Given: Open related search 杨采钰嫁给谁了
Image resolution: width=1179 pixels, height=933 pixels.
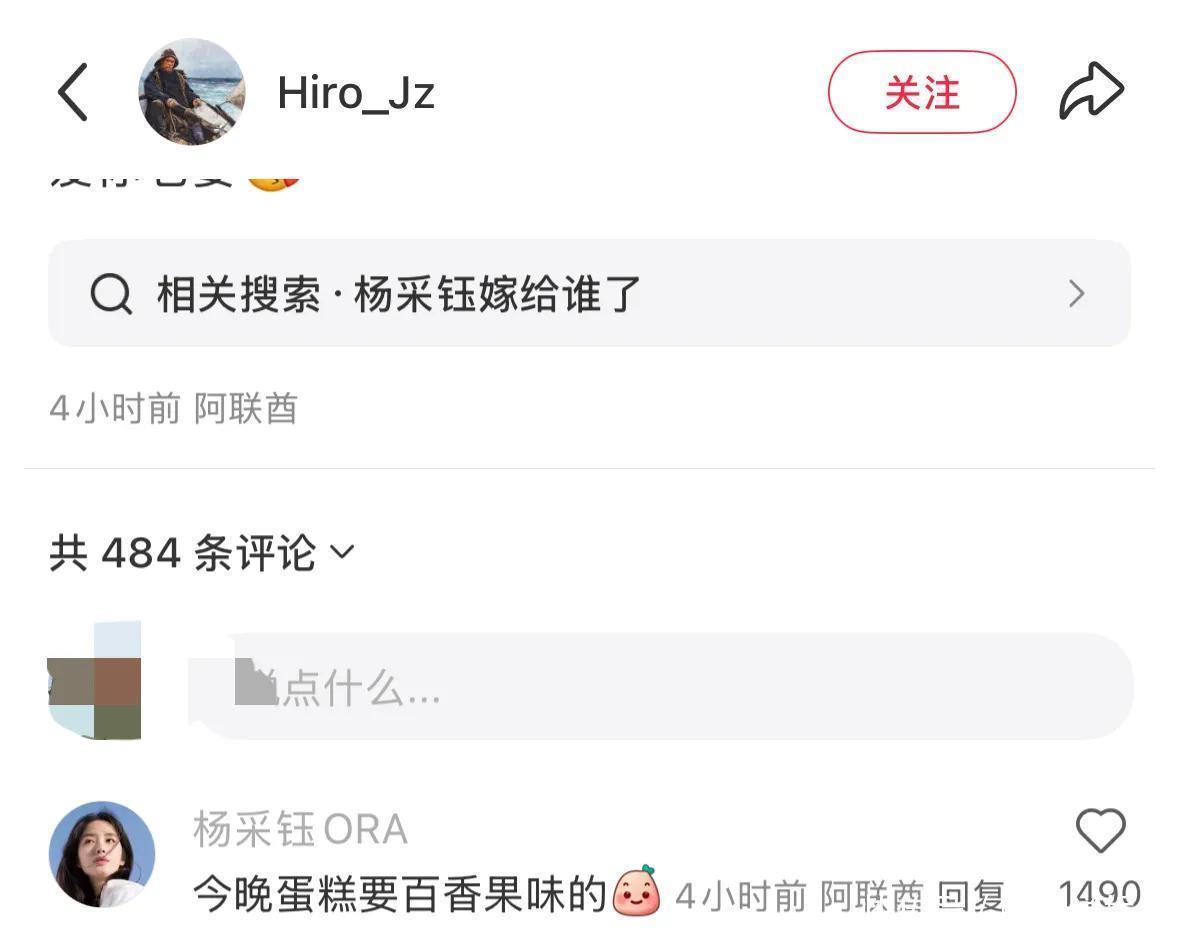Looking at the screenshot, I should coord(589,294).
